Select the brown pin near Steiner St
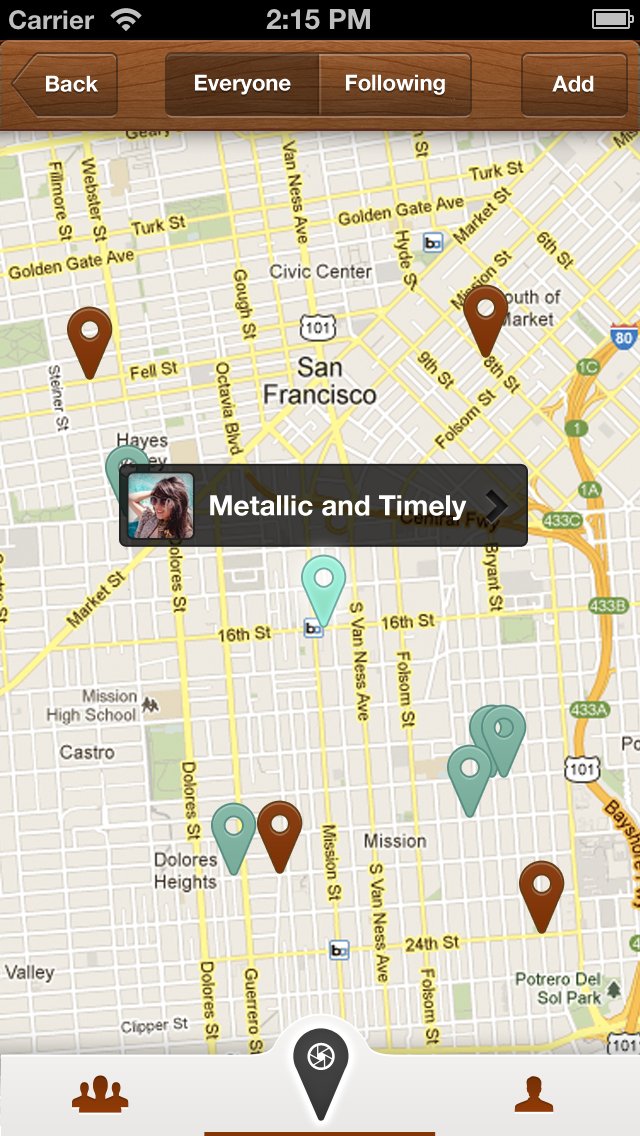The height and width of the screenshot is (1136, 640). [x=90, y=343]
